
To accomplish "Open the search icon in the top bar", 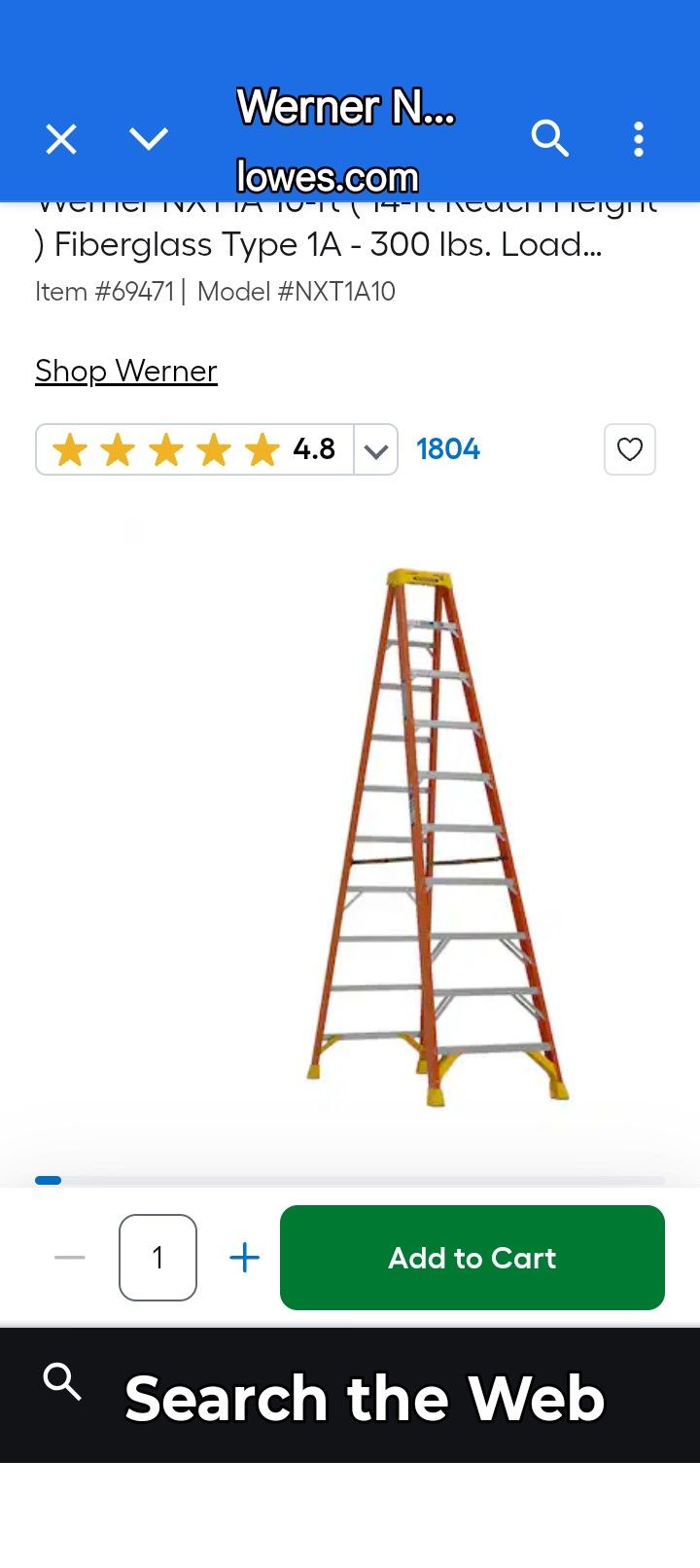I will point(549,139).
